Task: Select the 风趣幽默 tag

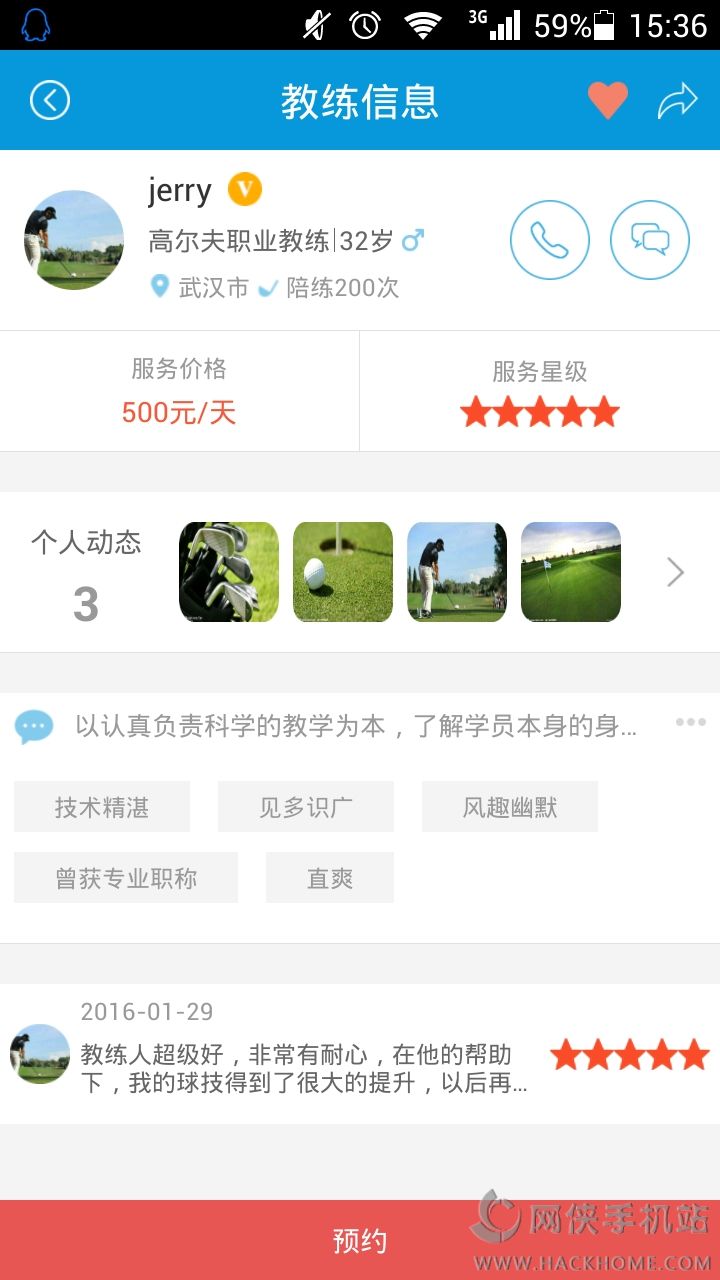Action: (x=510, y=807)
